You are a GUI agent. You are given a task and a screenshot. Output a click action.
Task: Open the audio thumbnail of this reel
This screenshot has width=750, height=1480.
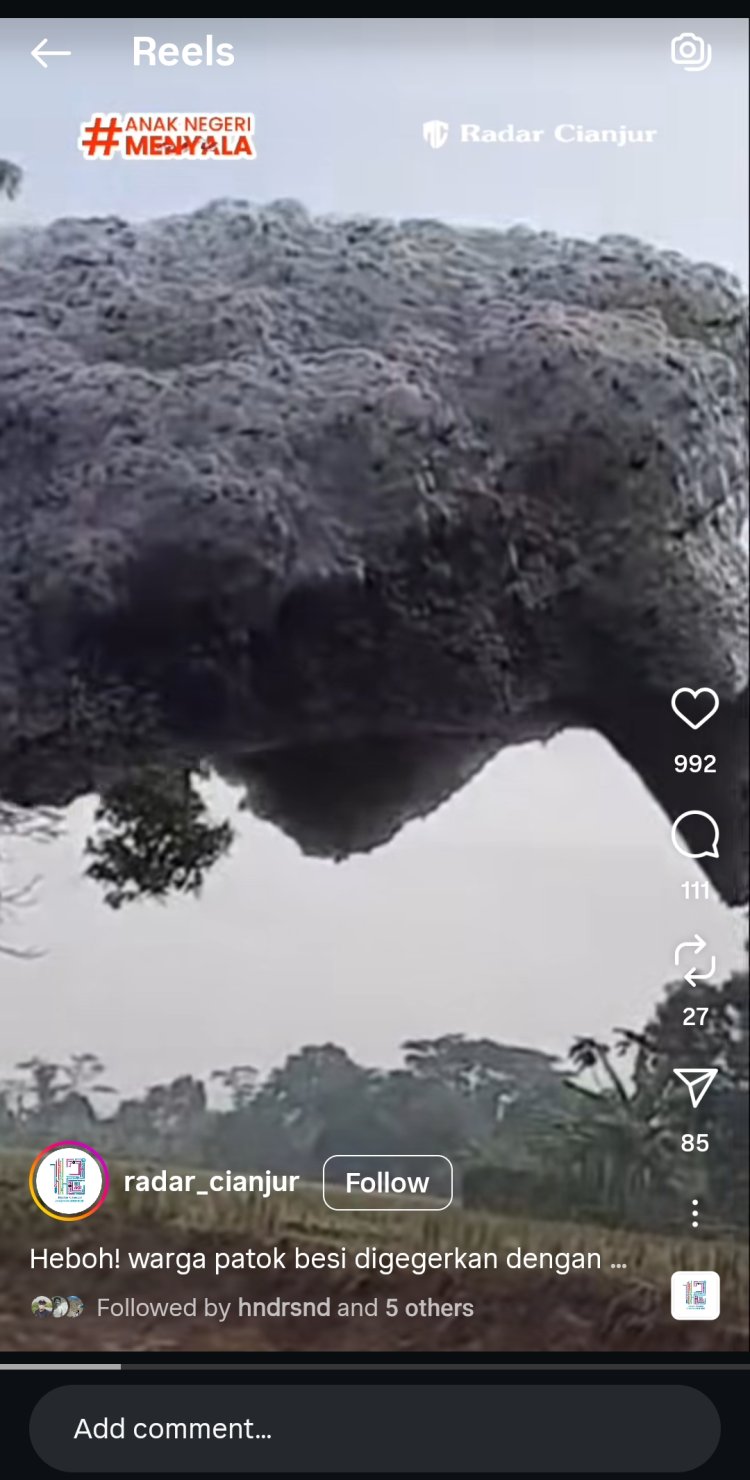(694, 1296)
